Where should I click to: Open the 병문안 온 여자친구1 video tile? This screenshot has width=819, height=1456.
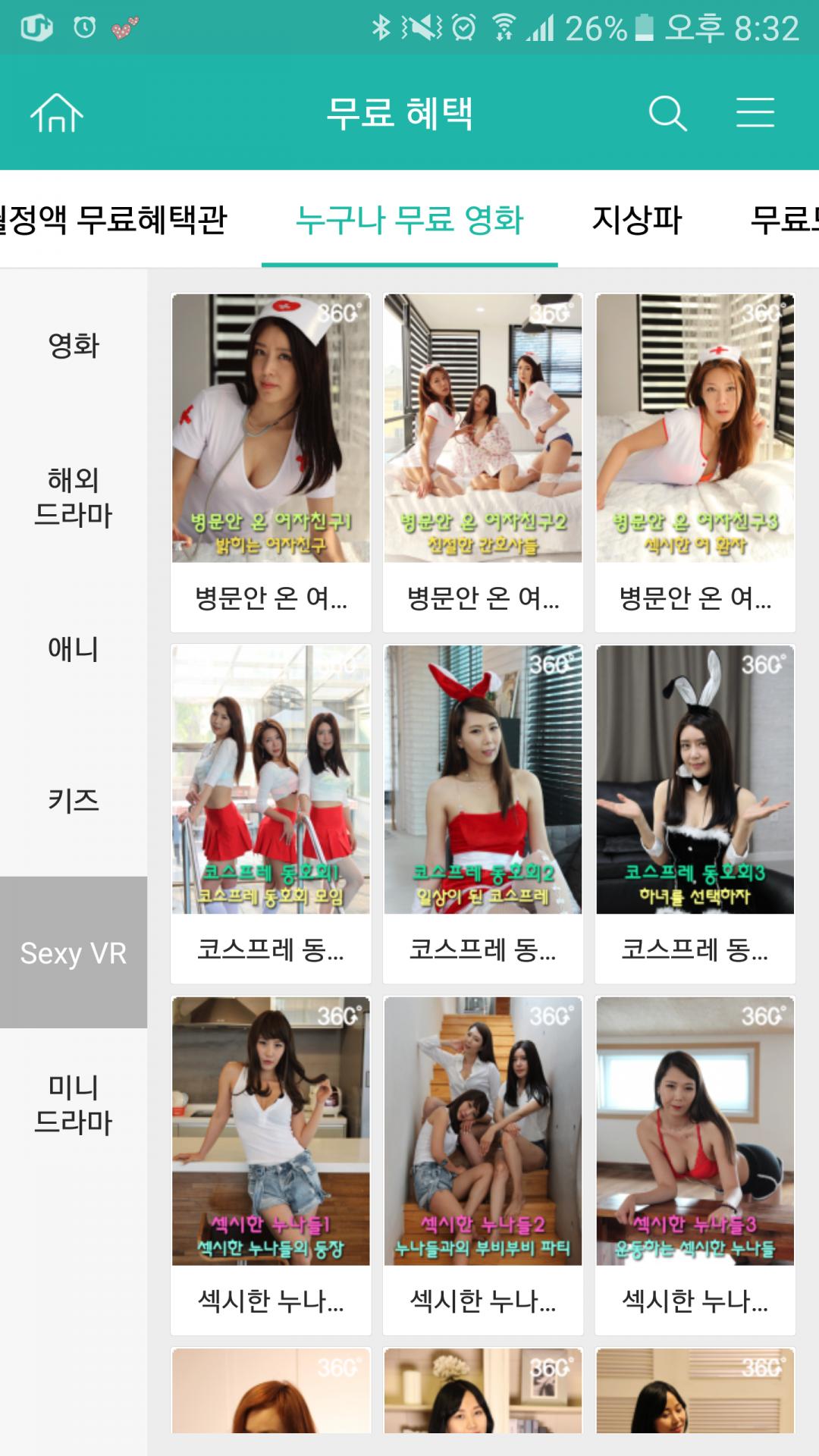(x=271, y=463)
